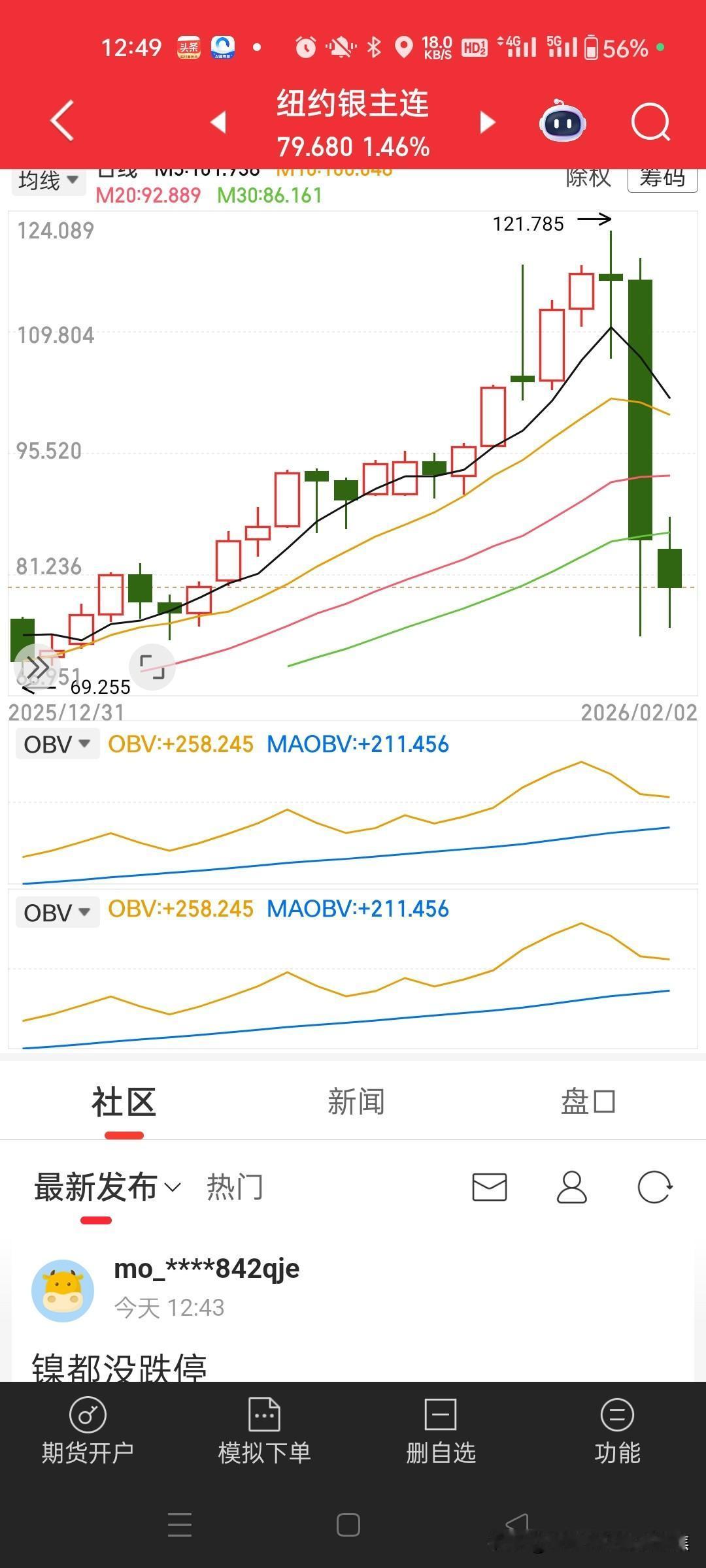Open the community user profile icon
The height and width of the screenshot is (1568, 706).
[571, 1186]
